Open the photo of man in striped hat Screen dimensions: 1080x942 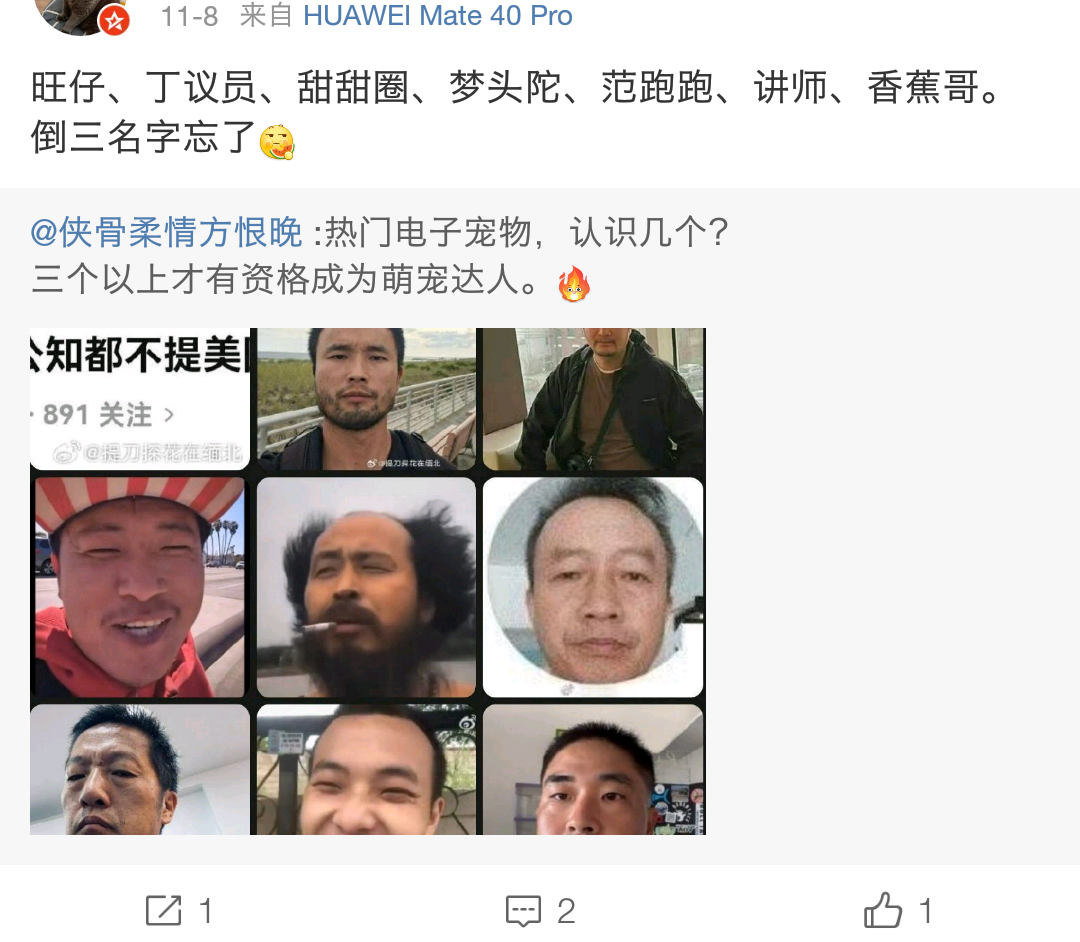(x=140, y=587)
